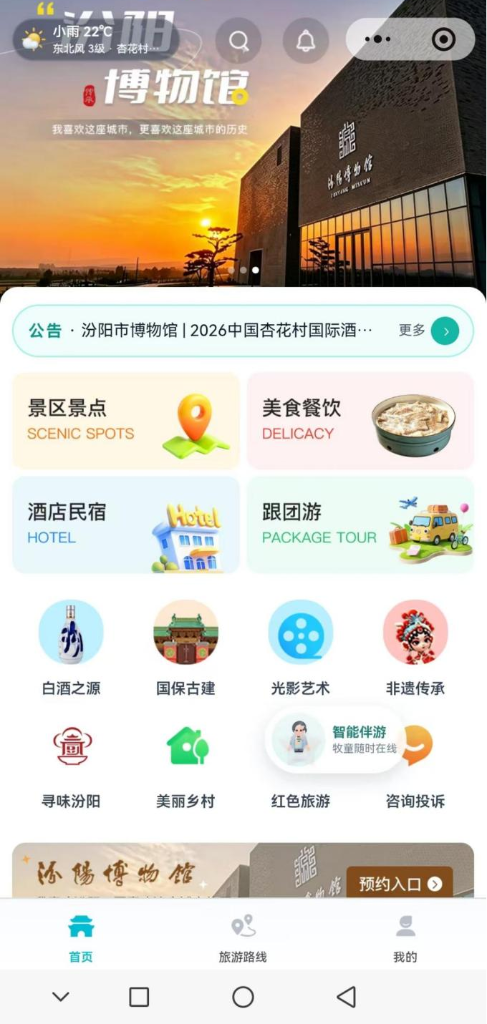This screenshot has width=487, height=1024.
Task: Open the 酒店民宿 Hotel card
Action: tap(126, 524)
